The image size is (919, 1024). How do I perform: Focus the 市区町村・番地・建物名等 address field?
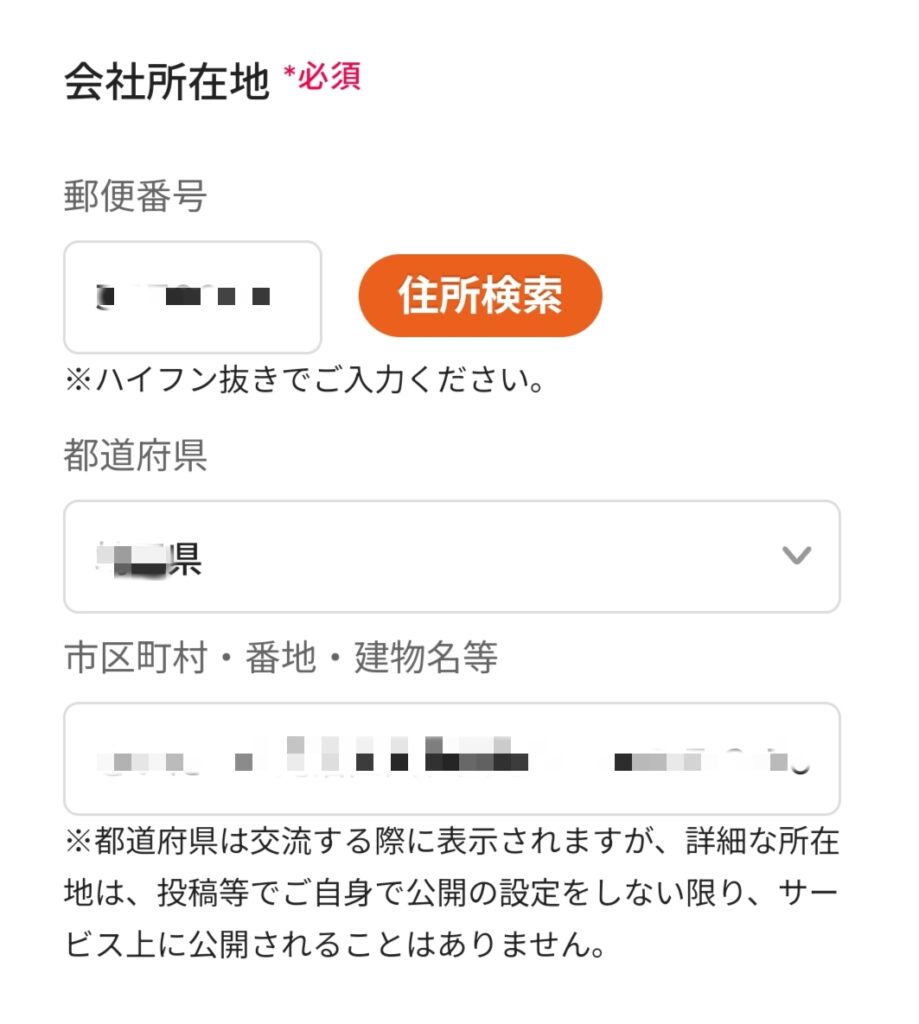(x=452, y=759)
